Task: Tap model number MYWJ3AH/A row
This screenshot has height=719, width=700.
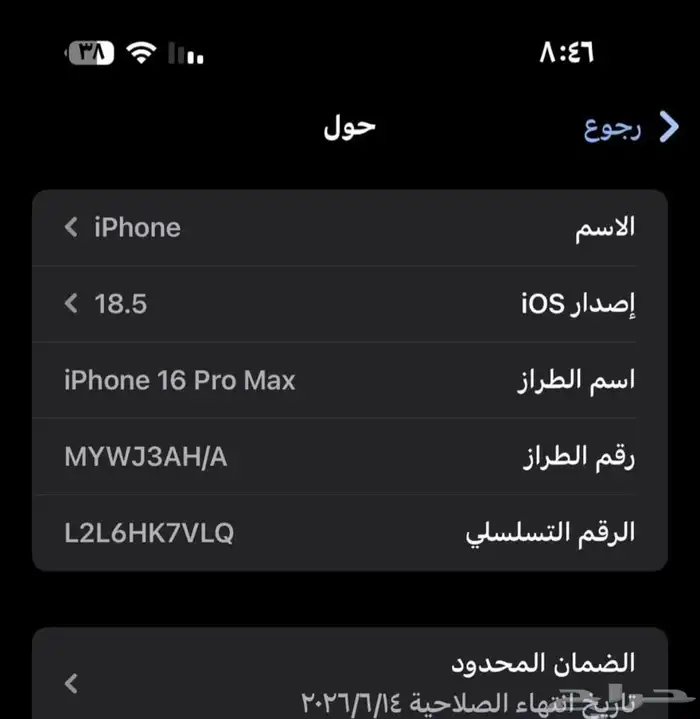Action: 350,456
